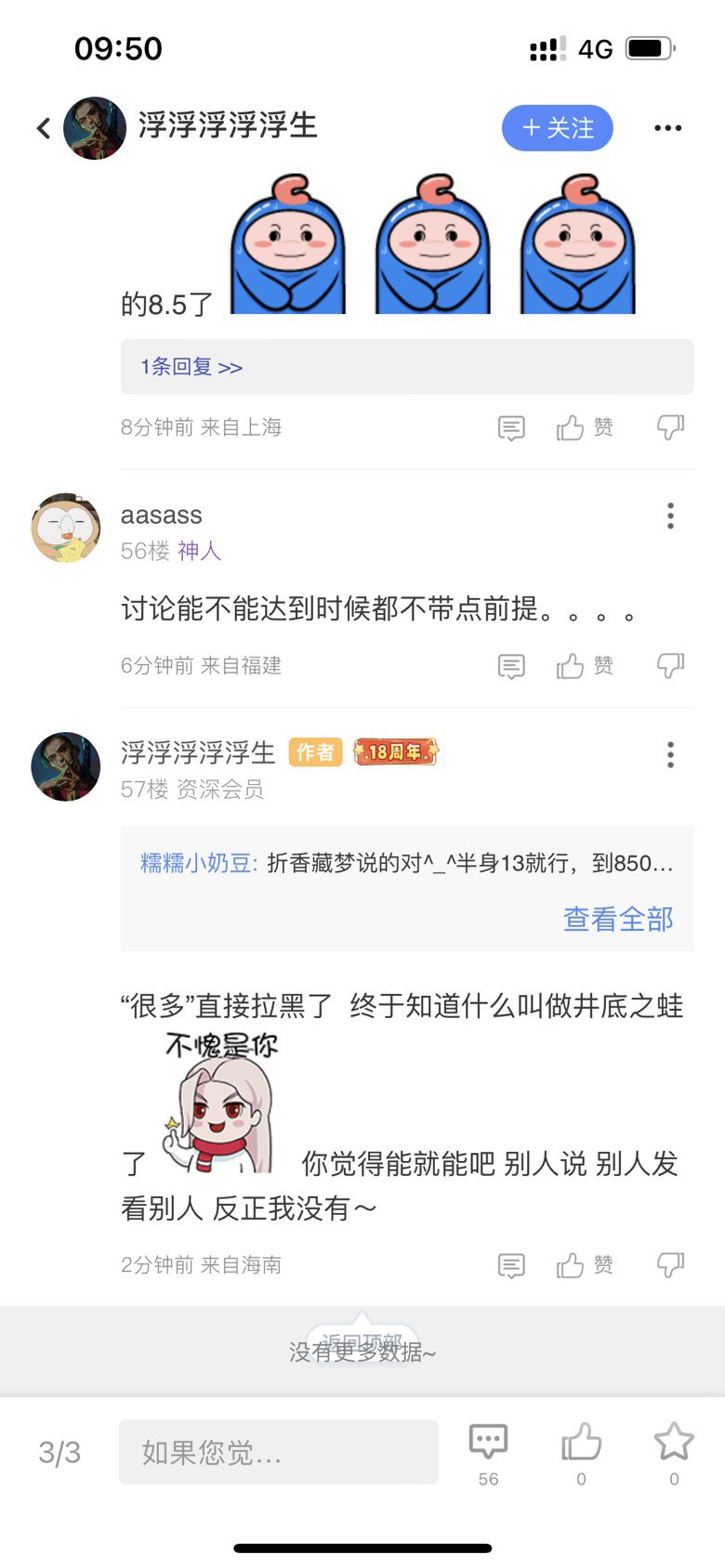Dislike aasass's comment from 福建
The image size is (725, 1568).
pos(670,666)
